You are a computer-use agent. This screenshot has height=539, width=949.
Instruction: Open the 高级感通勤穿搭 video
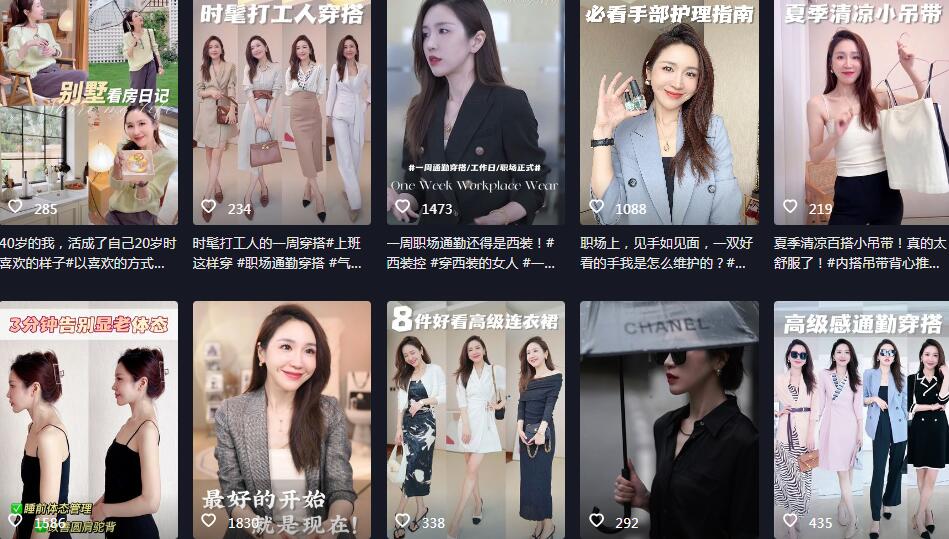(860, 420)
